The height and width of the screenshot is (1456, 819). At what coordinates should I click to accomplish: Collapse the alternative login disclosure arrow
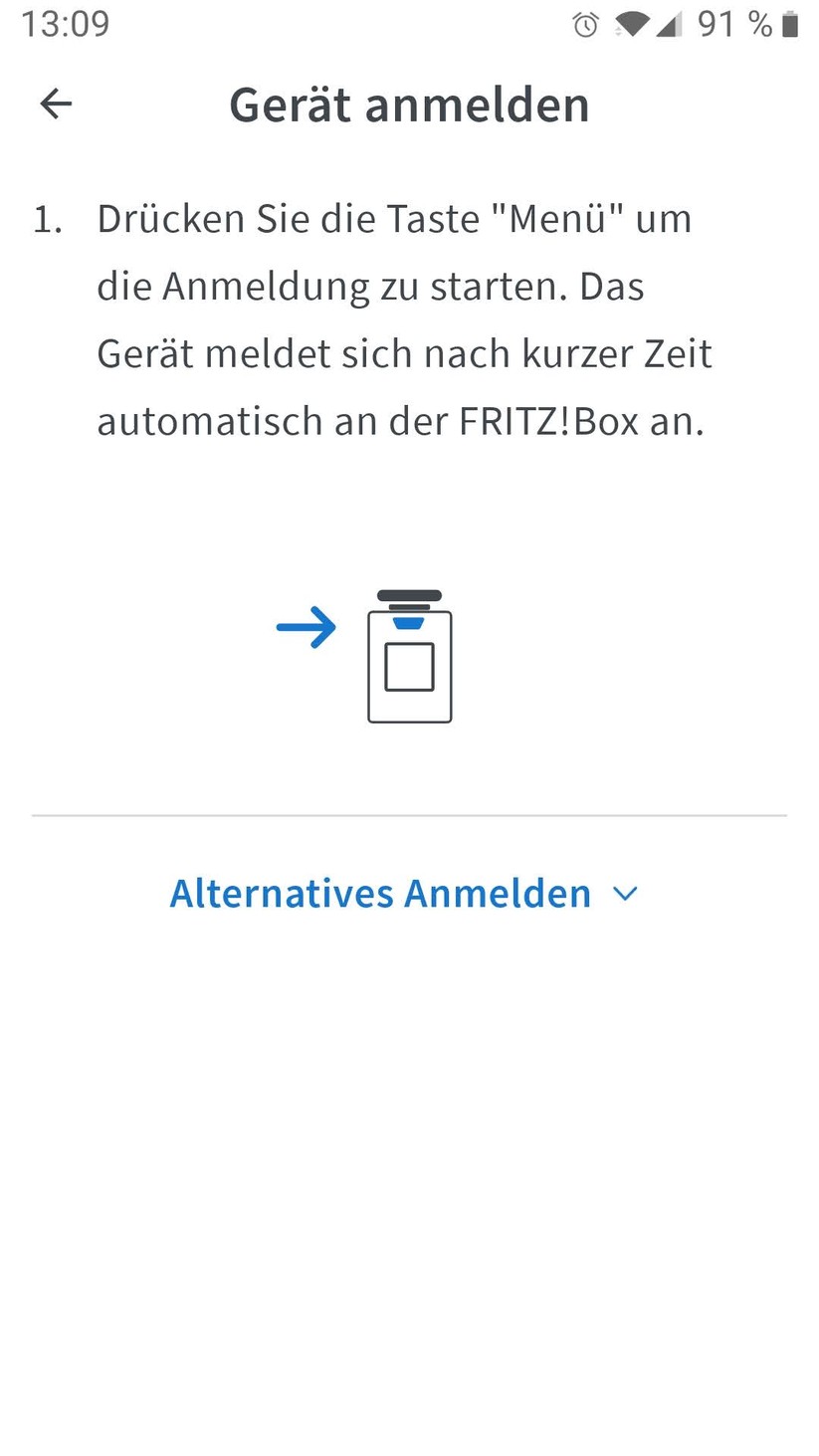tap(625, 893)
